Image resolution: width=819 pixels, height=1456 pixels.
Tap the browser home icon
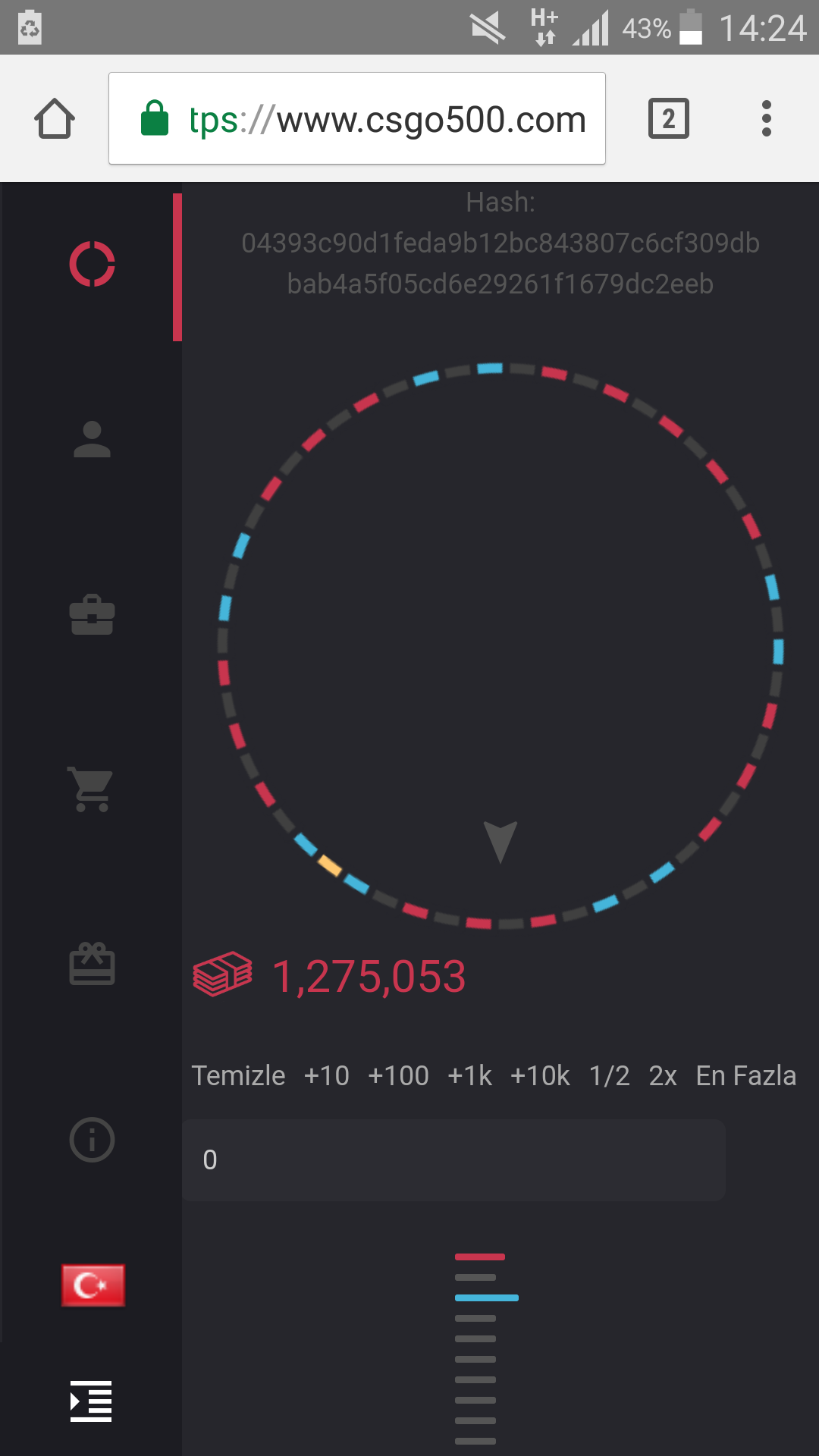click(55, 119)
